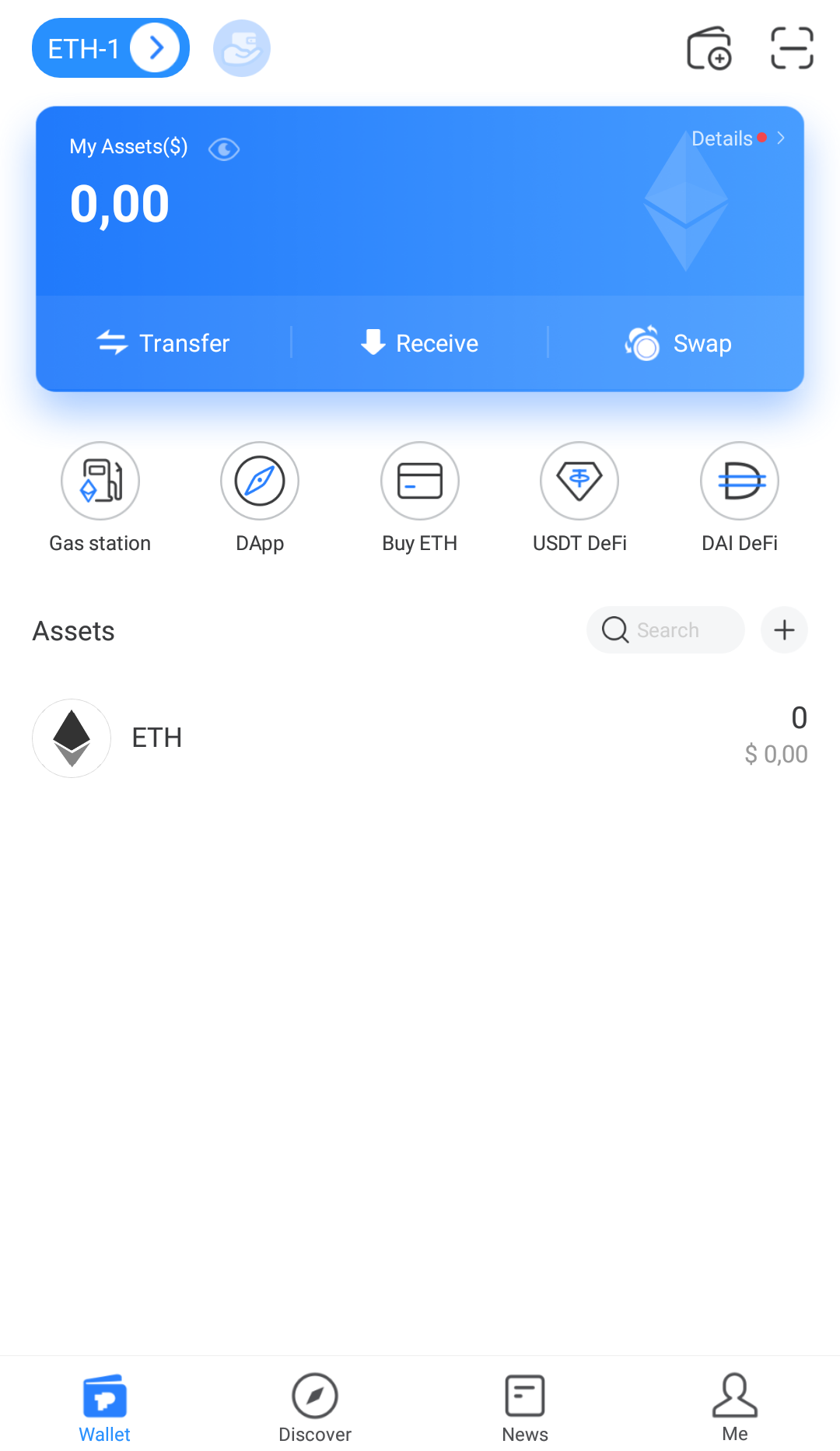Hide assets balance with the eye icon
This screenshot has height=1451, width=840.
[x=224, y=149]
